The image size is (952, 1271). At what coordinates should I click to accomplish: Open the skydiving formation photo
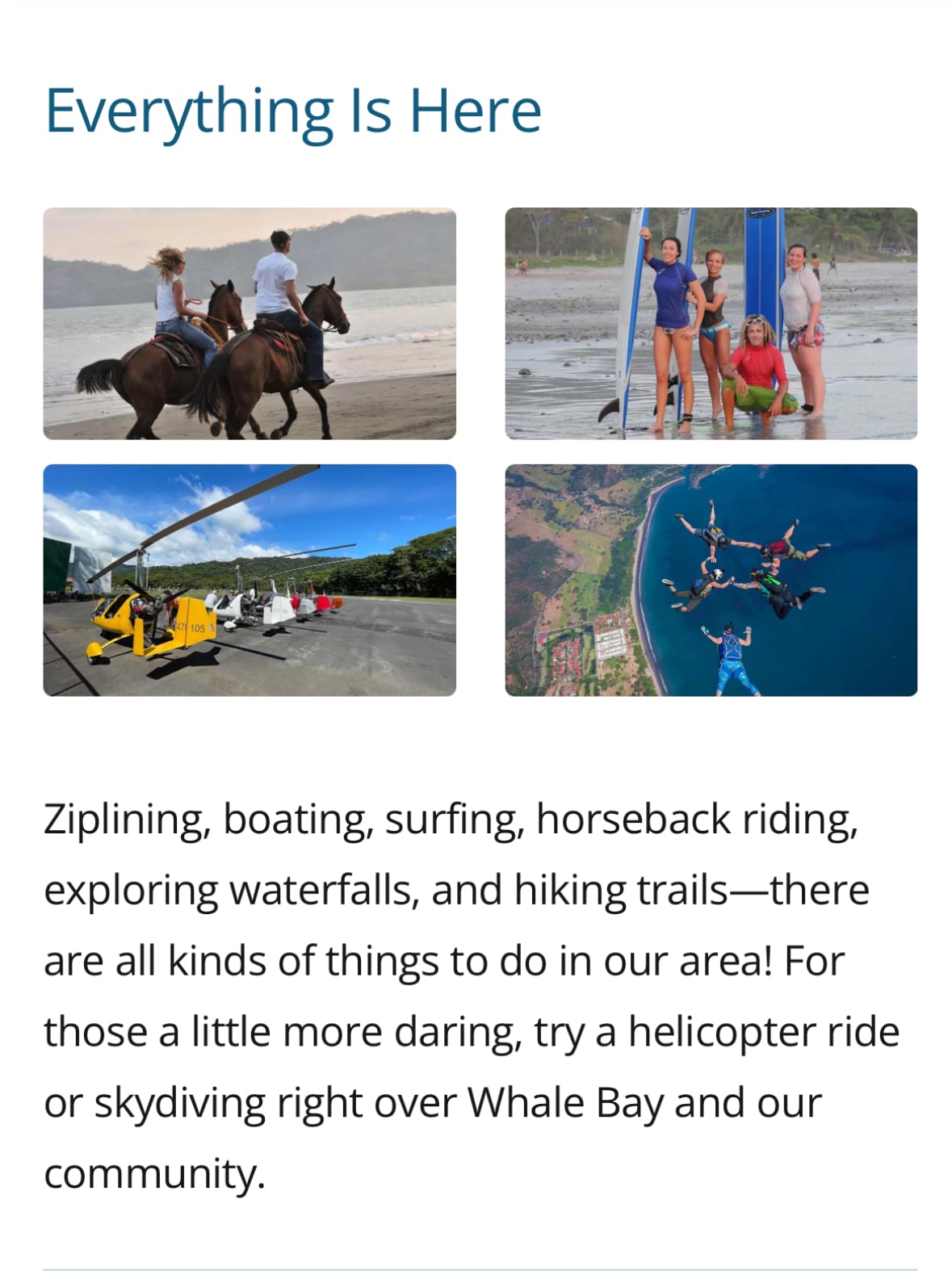click(x=711, y=580)
